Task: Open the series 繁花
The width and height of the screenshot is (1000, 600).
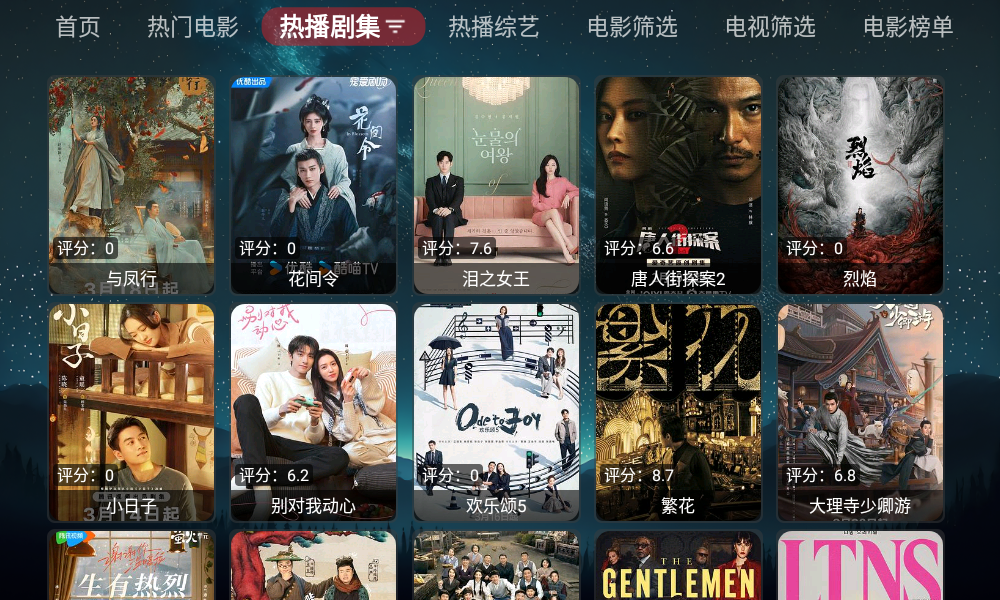Action: coord(678,412)
